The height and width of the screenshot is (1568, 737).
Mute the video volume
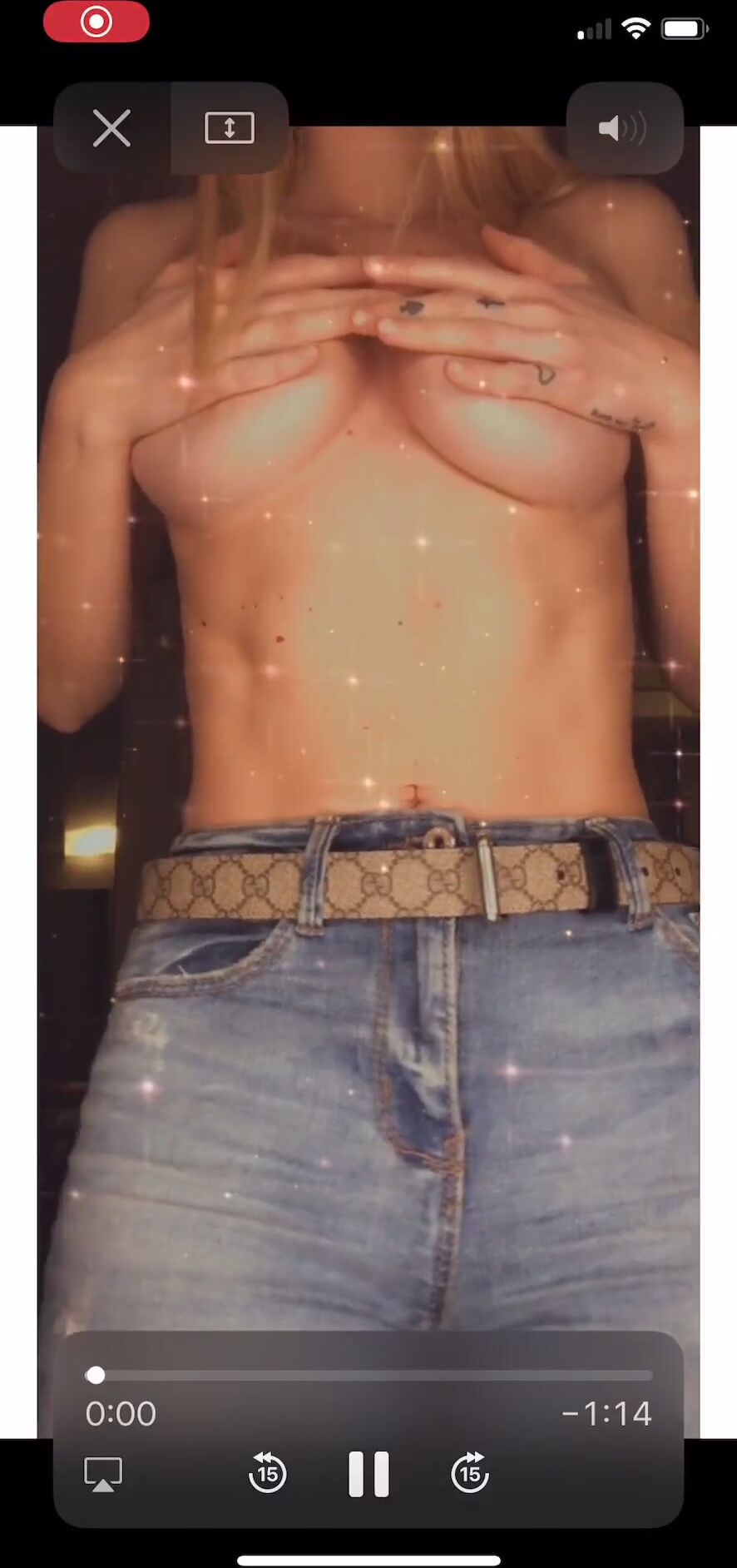click(624, 129)
